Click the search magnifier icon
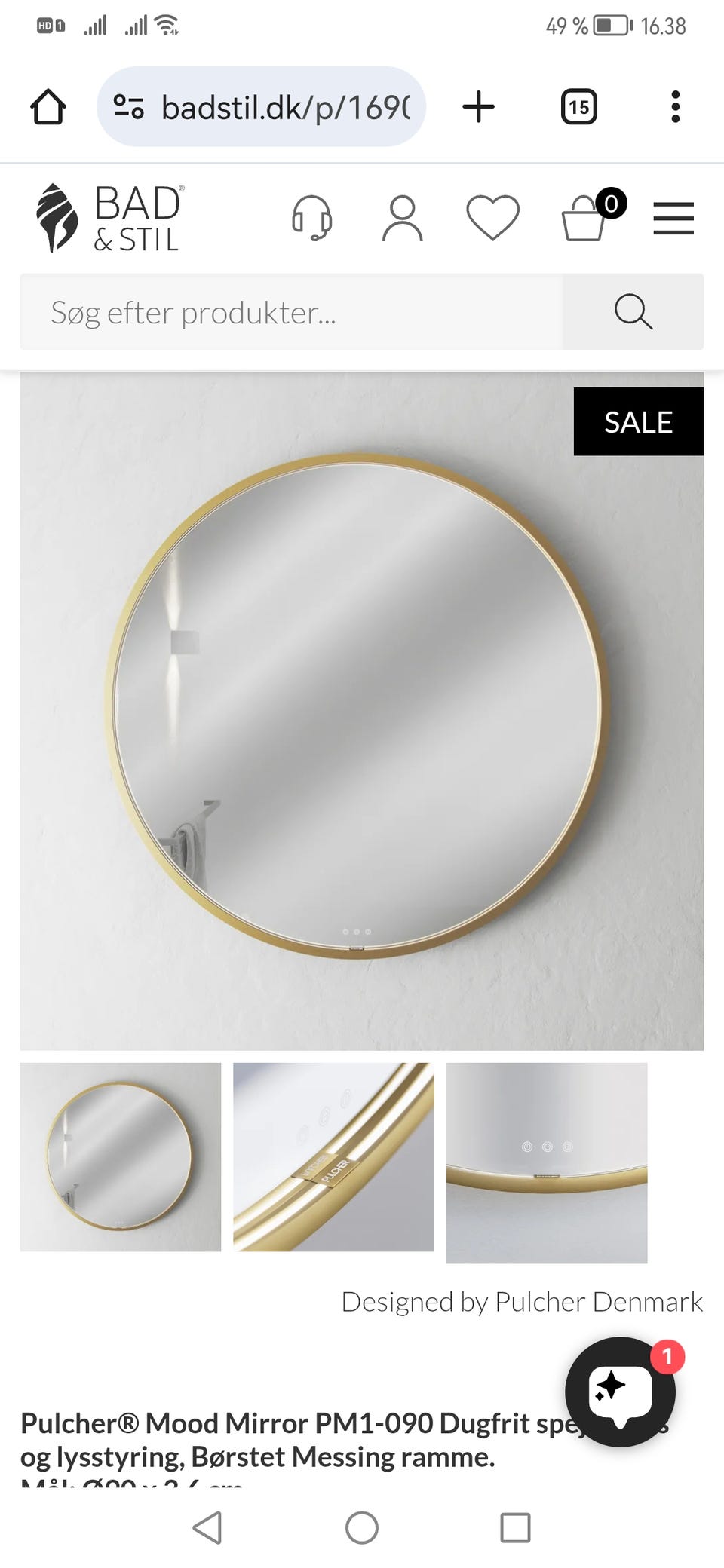Viewport: 724px width, 1568px height. (x=632, y=311)
